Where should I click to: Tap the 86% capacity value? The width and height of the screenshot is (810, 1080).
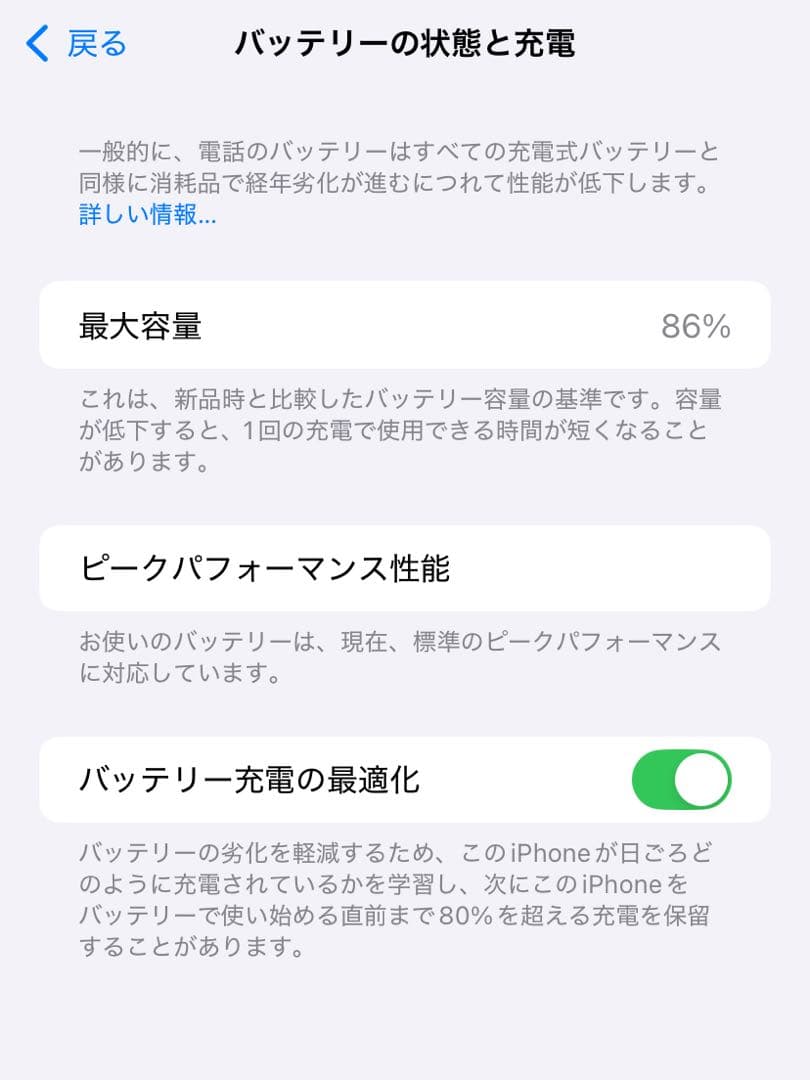click(700, 326)
